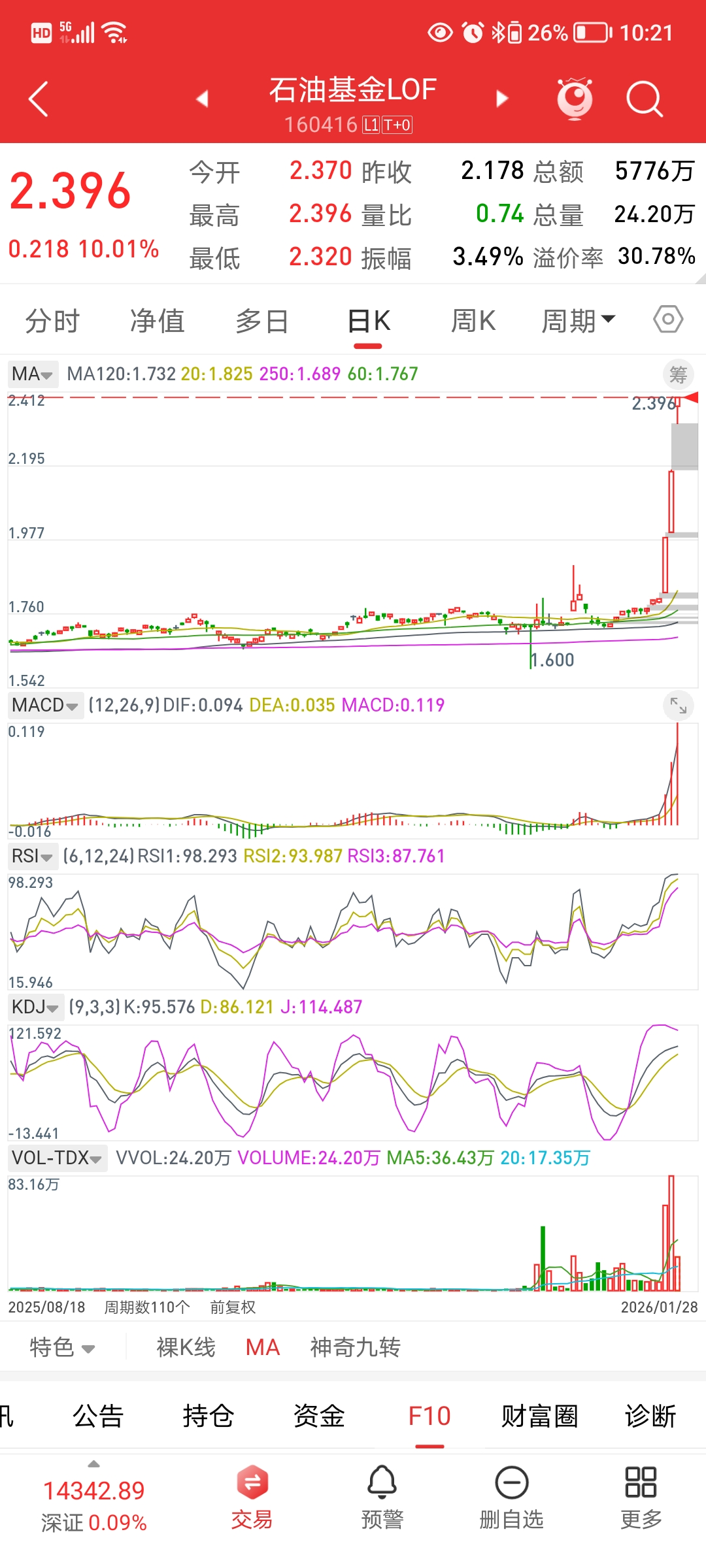706x1568 pixels.
Task: Expand the 周期 period dropdown
Action: 579,321
